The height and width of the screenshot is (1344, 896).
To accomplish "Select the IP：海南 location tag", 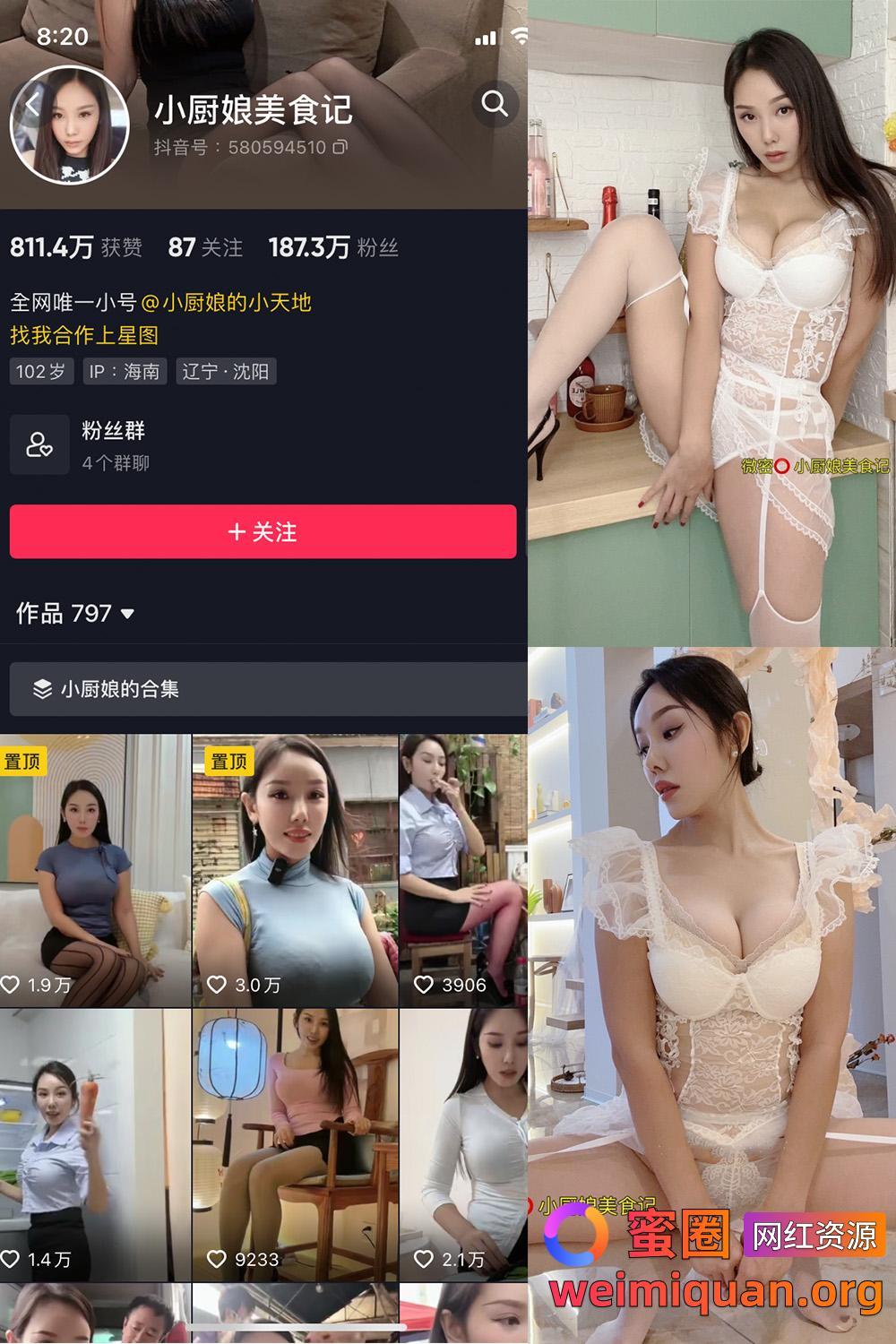I will coord(123,371).
